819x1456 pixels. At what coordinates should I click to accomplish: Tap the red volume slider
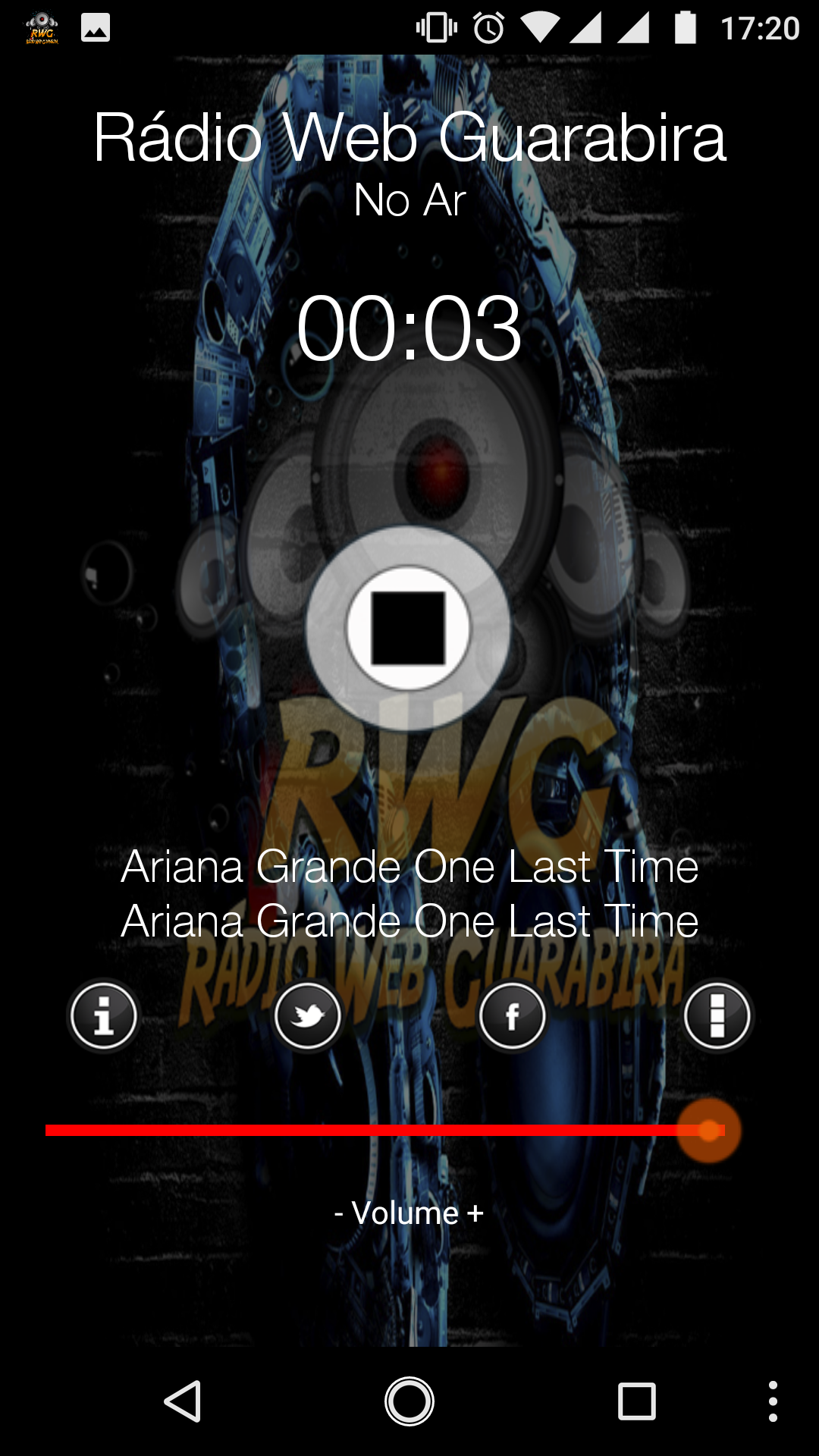click(x=379, y=1130)
